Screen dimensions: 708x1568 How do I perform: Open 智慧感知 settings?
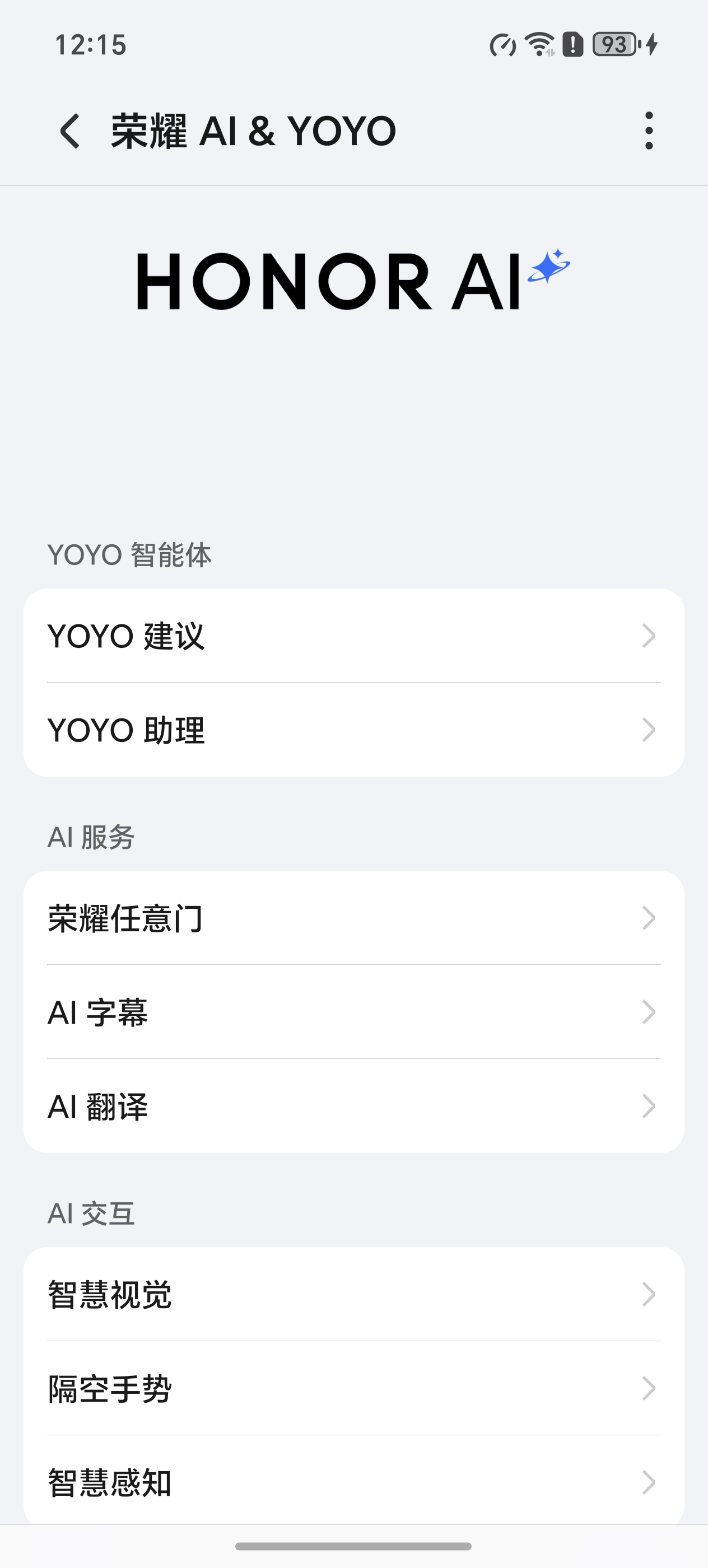tap(353, 1482)
